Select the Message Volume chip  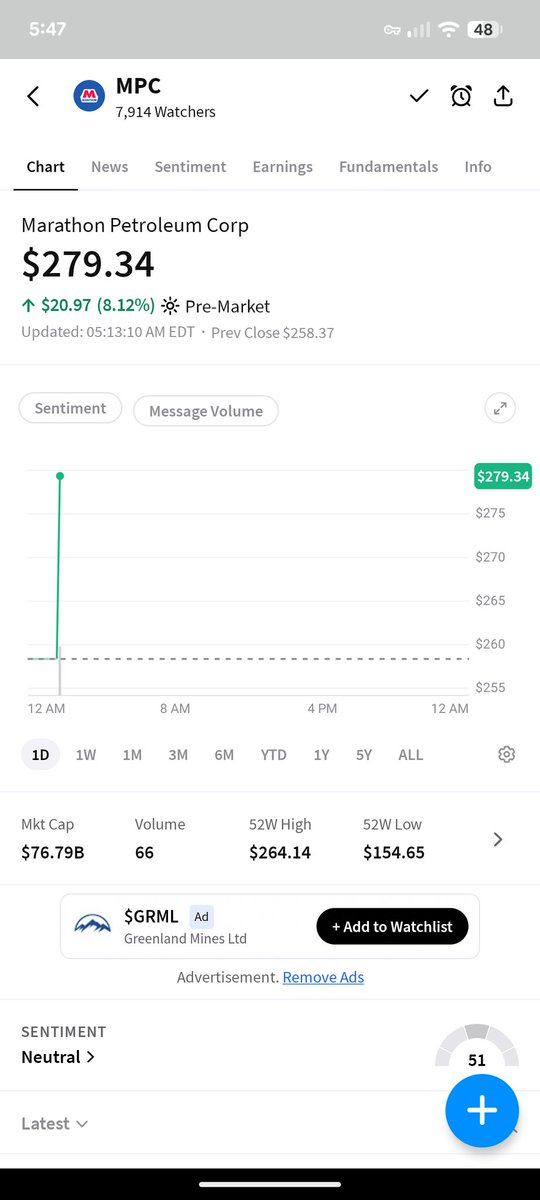[206, 410]
